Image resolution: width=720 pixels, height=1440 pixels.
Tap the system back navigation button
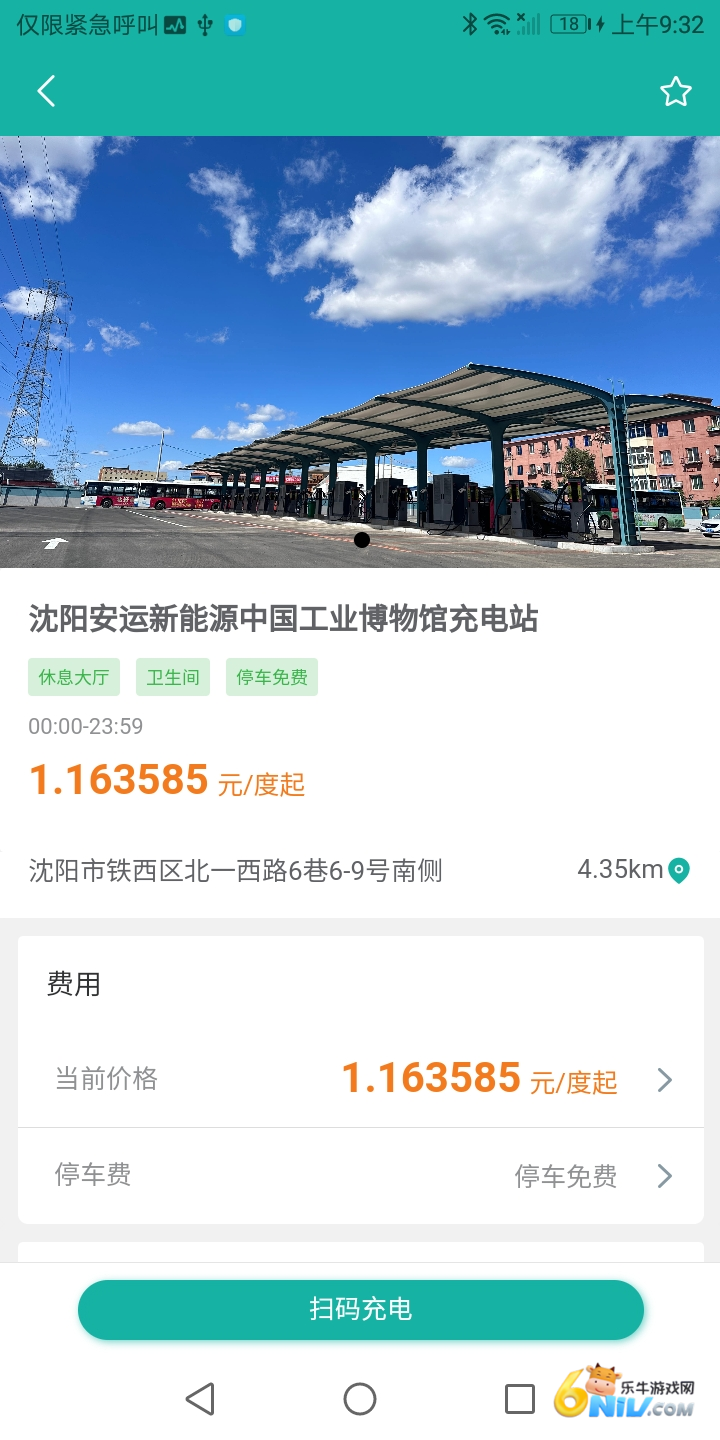(201, 1399)
